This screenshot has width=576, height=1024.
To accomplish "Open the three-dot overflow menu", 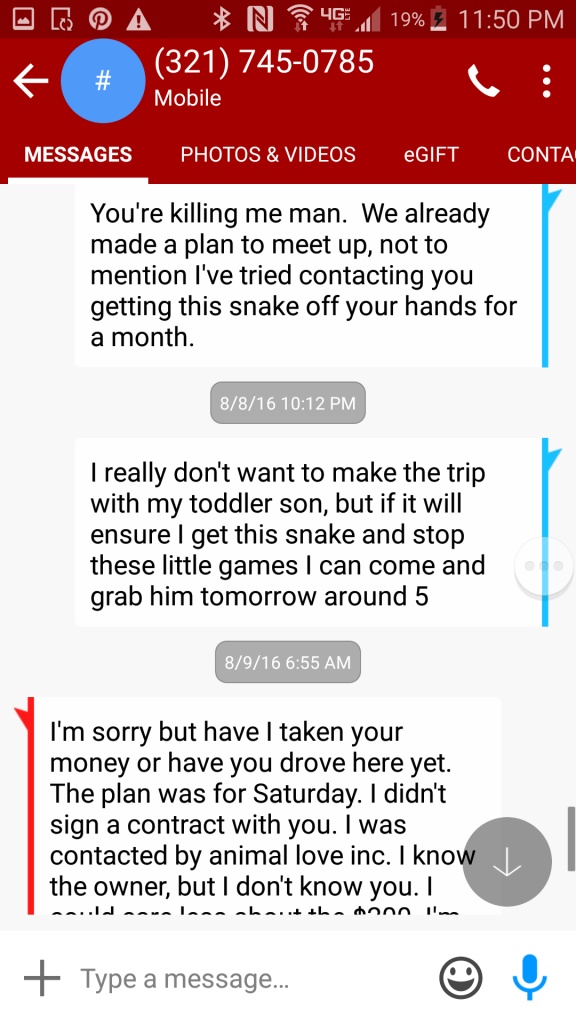I will (x=547, y=82).
